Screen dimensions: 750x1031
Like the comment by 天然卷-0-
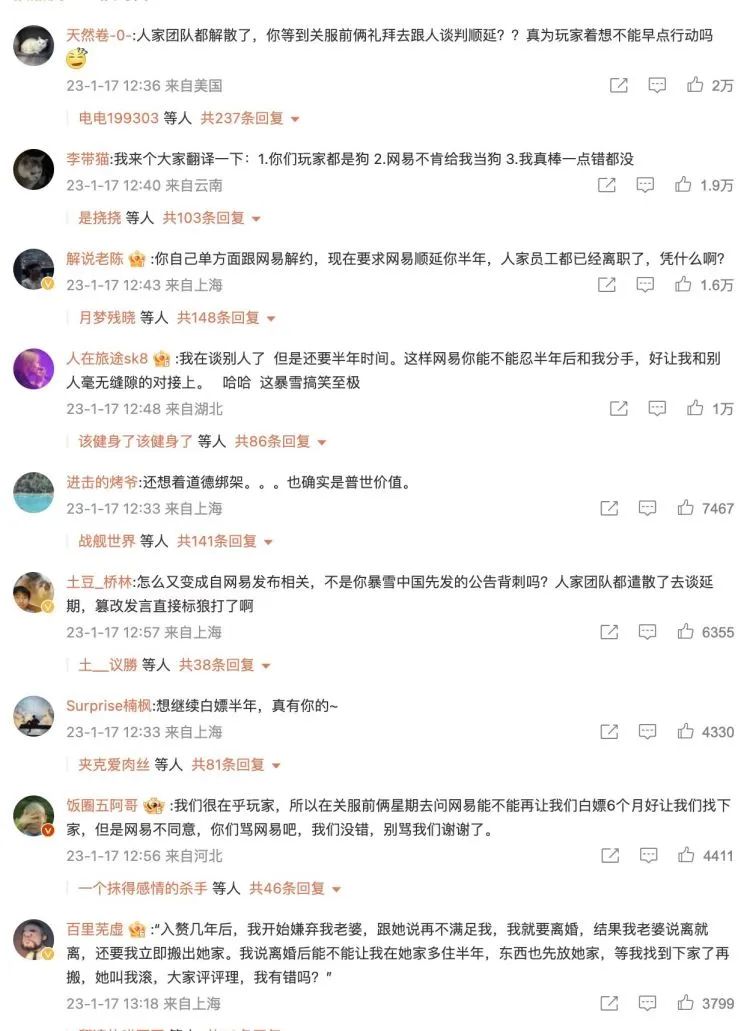pyautogui.click(x=695, y=86)
